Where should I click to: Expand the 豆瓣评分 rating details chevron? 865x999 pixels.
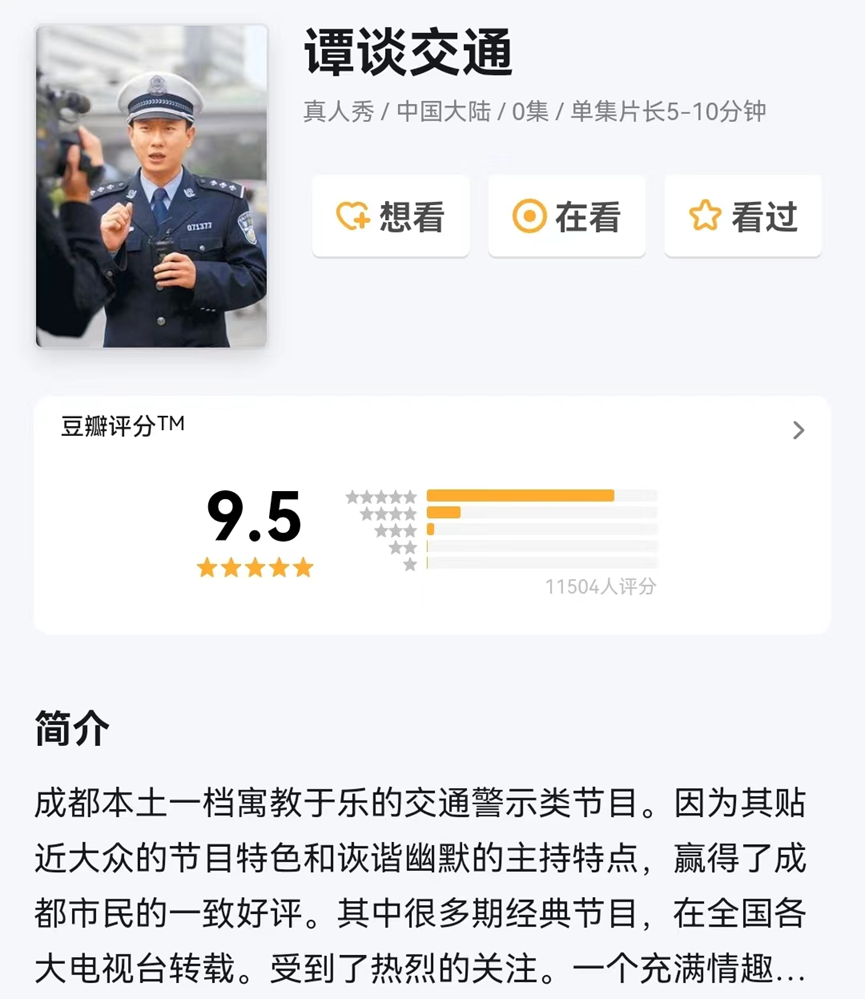tap(797, 430)
